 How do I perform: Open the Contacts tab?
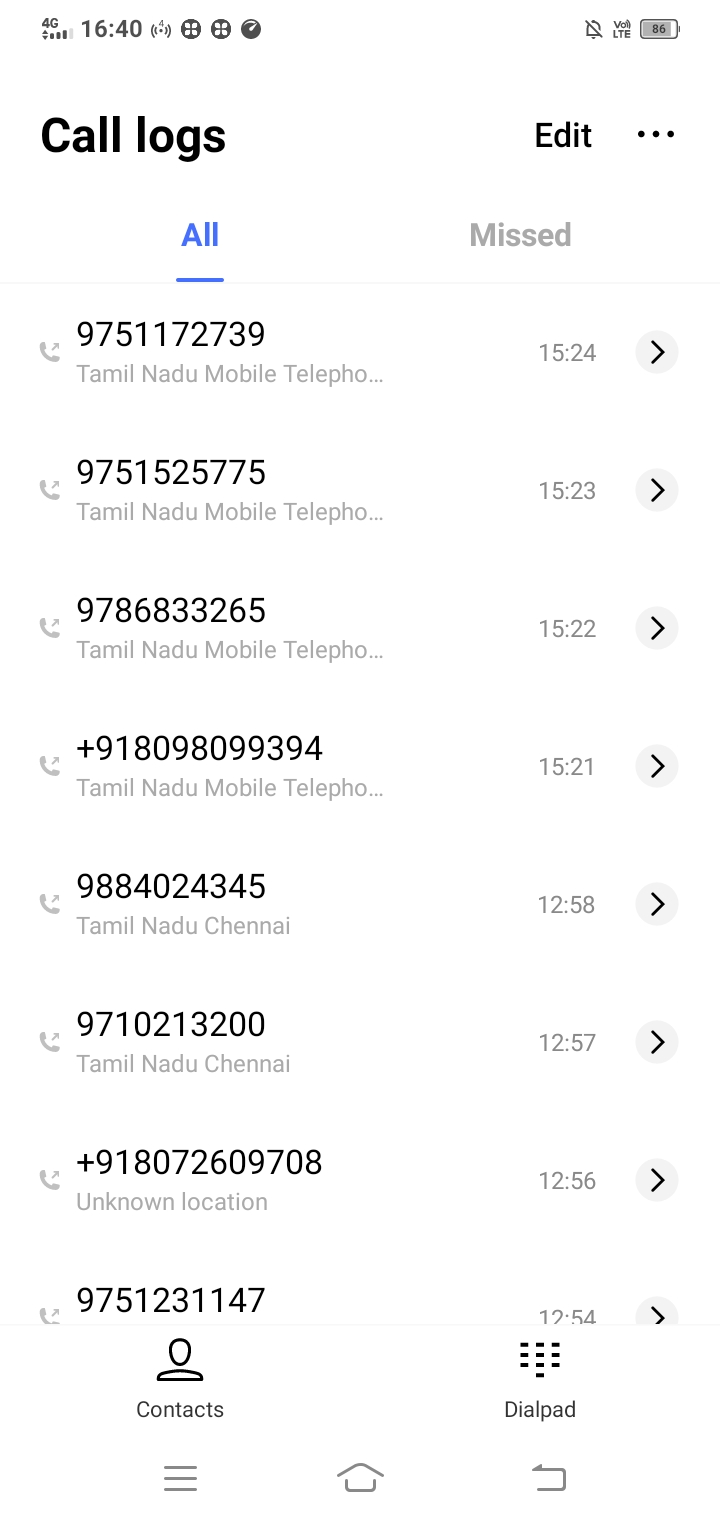[x=180, y=1380]
